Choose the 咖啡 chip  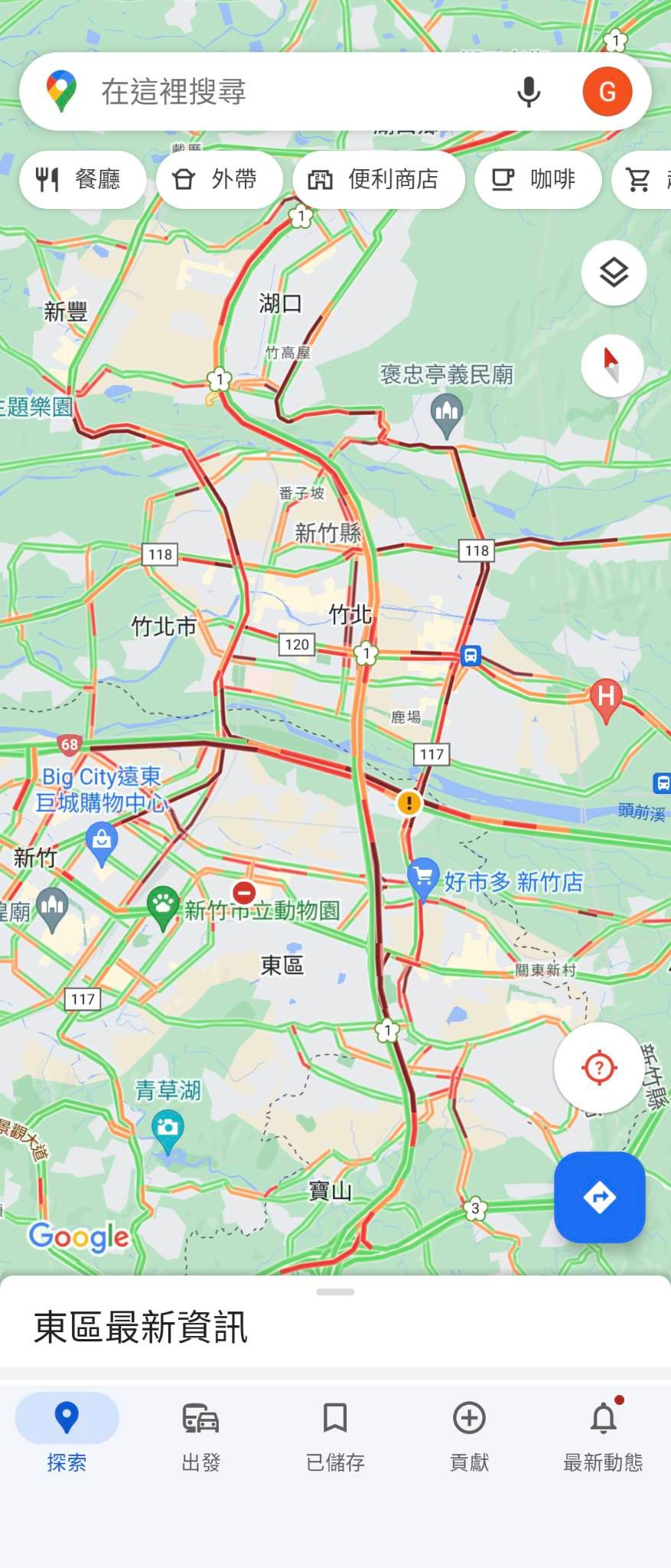tap(537, 180)
